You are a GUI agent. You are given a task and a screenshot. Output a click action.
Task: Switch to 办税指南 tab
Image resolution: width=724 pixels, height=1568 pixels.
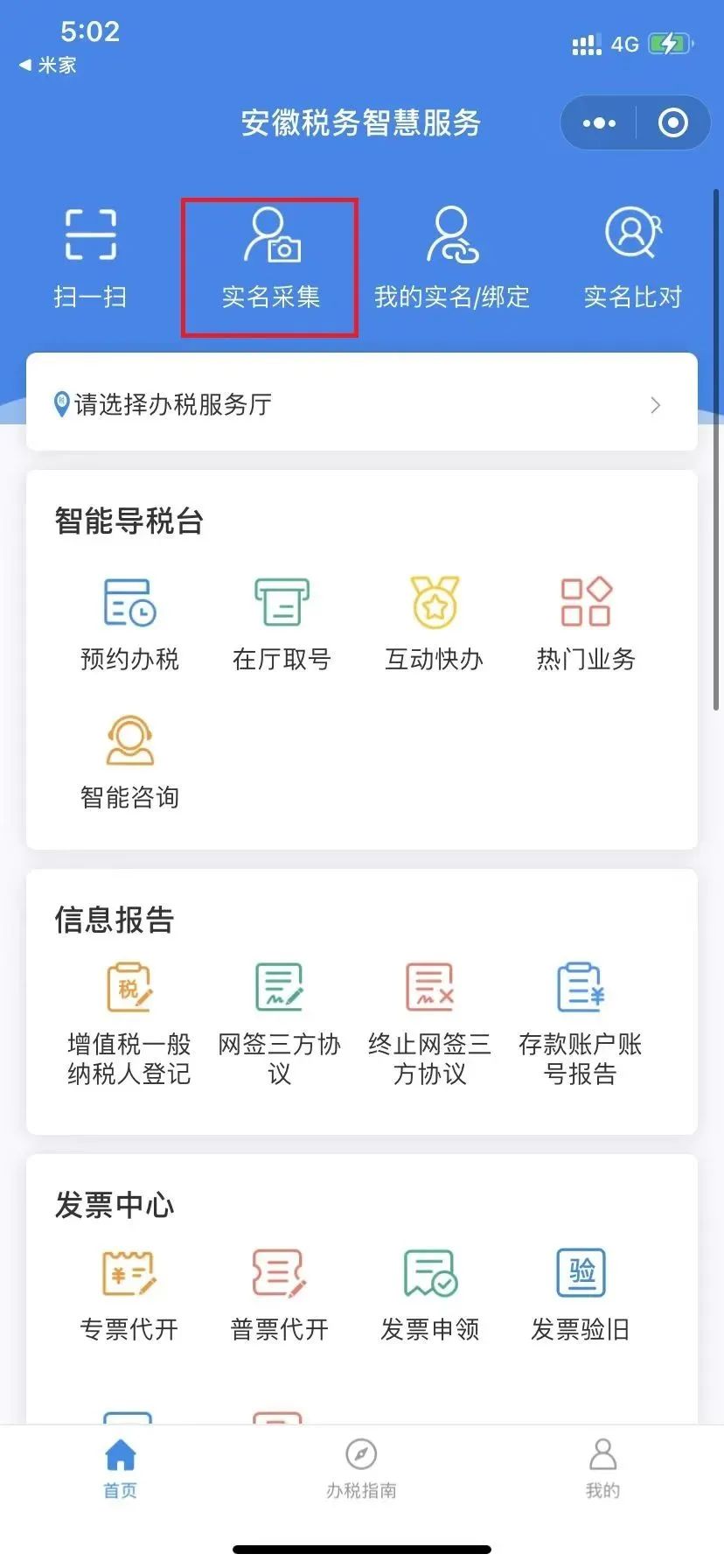[361, 1469]
